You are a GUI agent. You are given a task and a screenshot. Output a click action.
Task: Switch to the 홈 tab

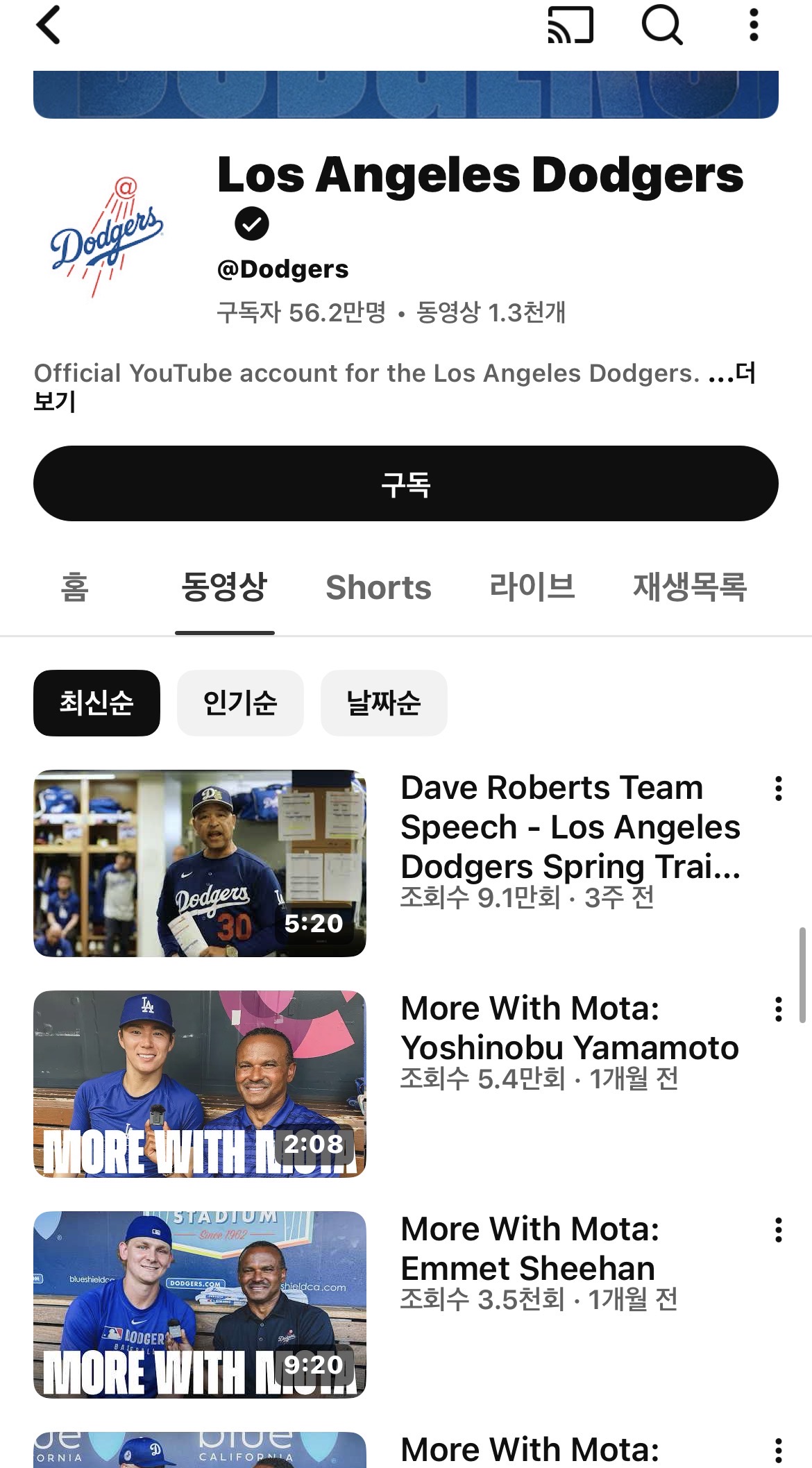click(x=75, y=587)
